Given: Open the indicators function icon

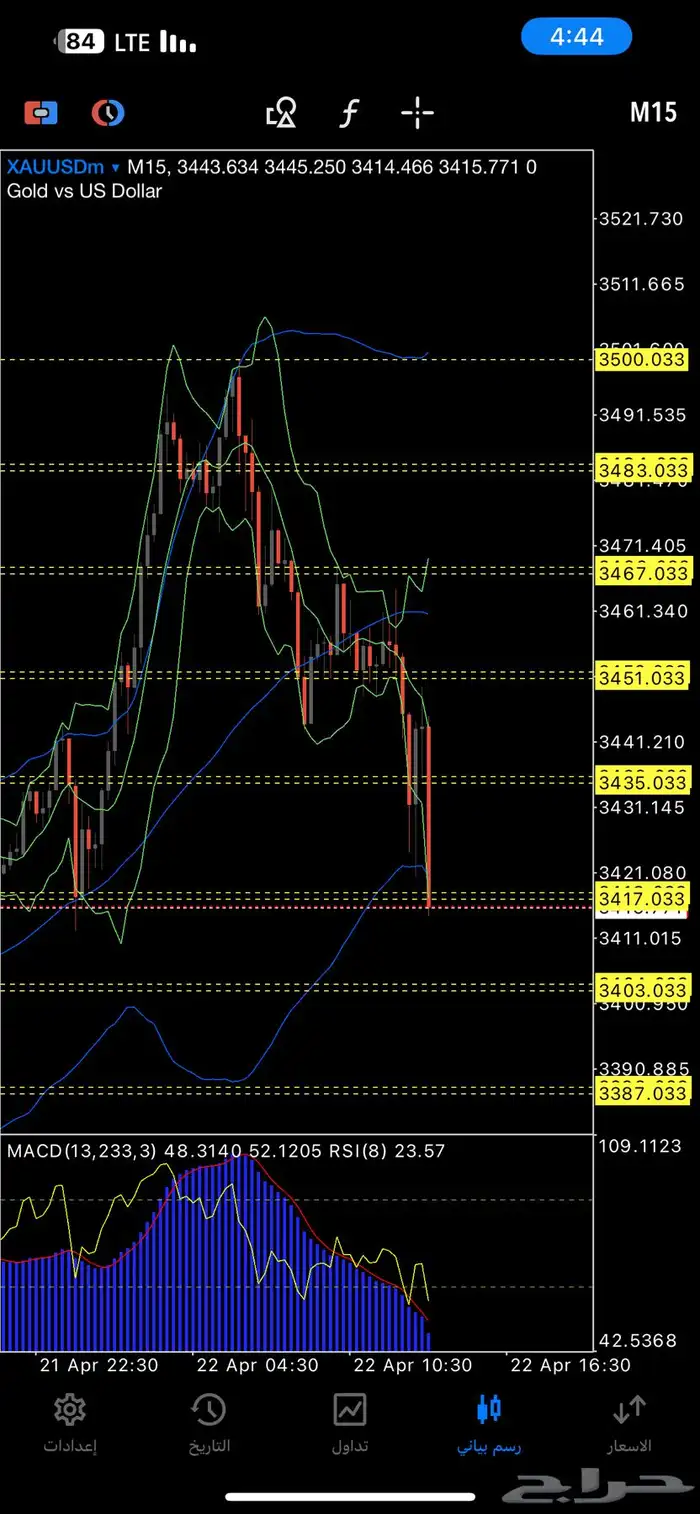Looking at the screenshot, I should coord(348,113).
